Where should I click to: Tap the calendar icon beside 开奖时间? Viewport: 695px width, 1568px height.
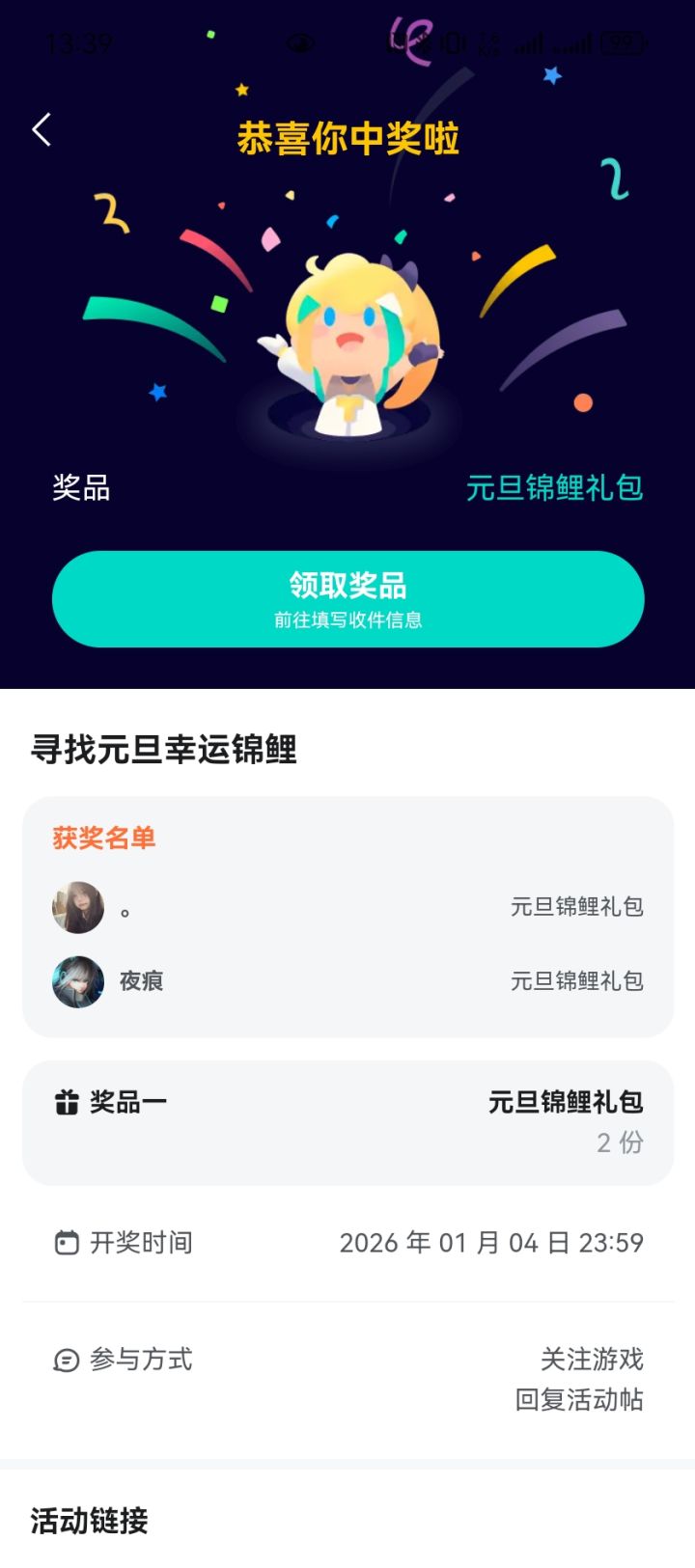pyautogui.click(x=66, y=1243)
